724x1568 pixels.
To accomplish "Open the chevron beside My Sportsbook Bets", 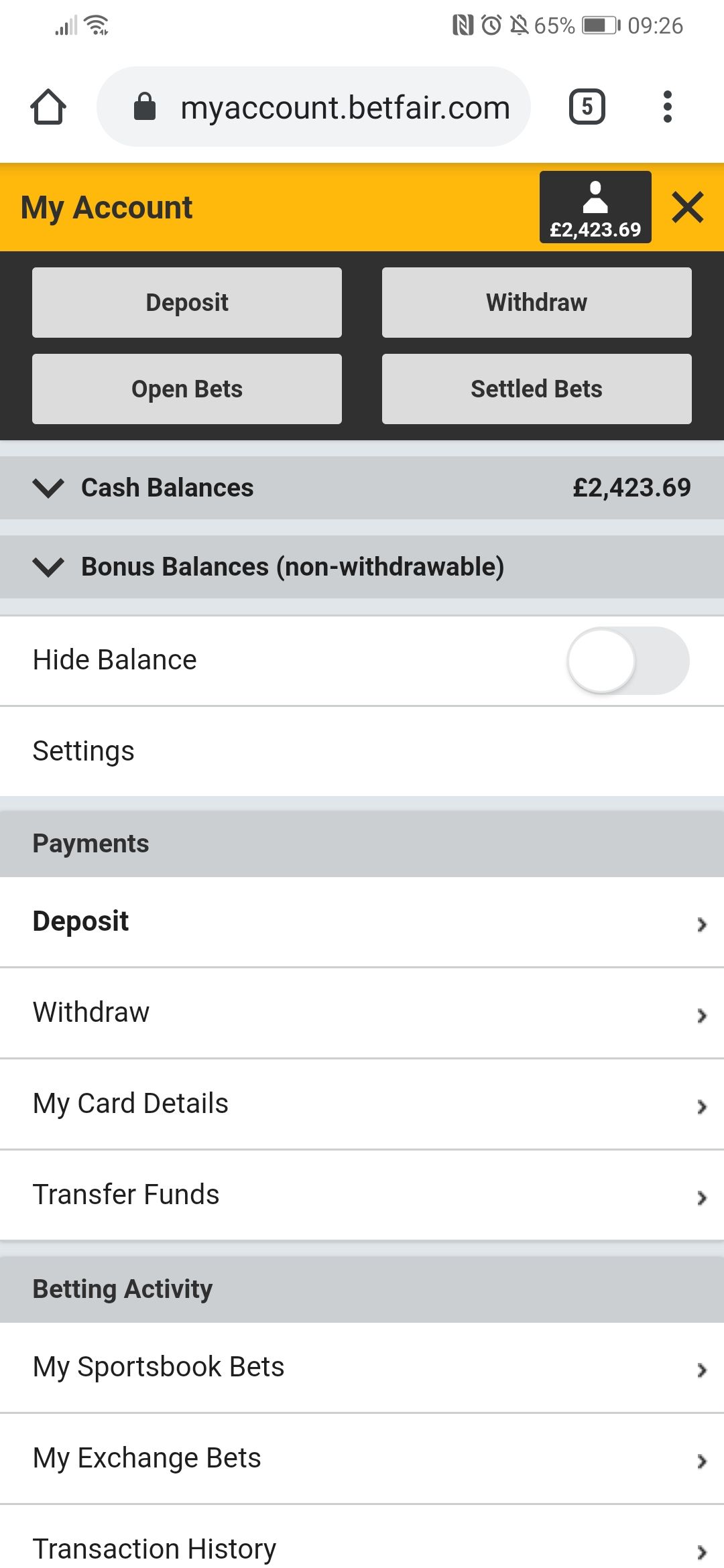I will [x=702, y=1368].
